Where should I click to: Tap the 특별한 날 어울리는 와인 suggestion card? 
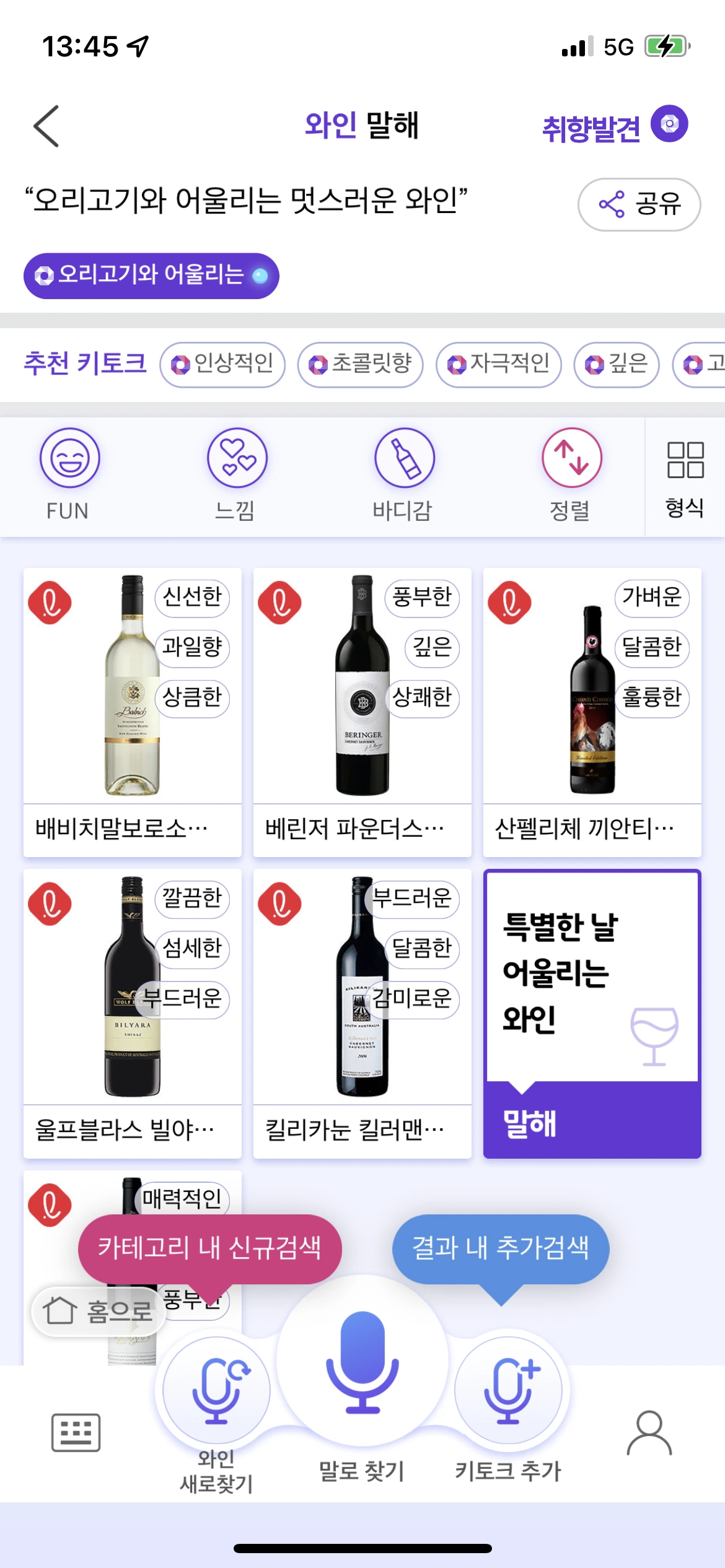point(592,1013)
